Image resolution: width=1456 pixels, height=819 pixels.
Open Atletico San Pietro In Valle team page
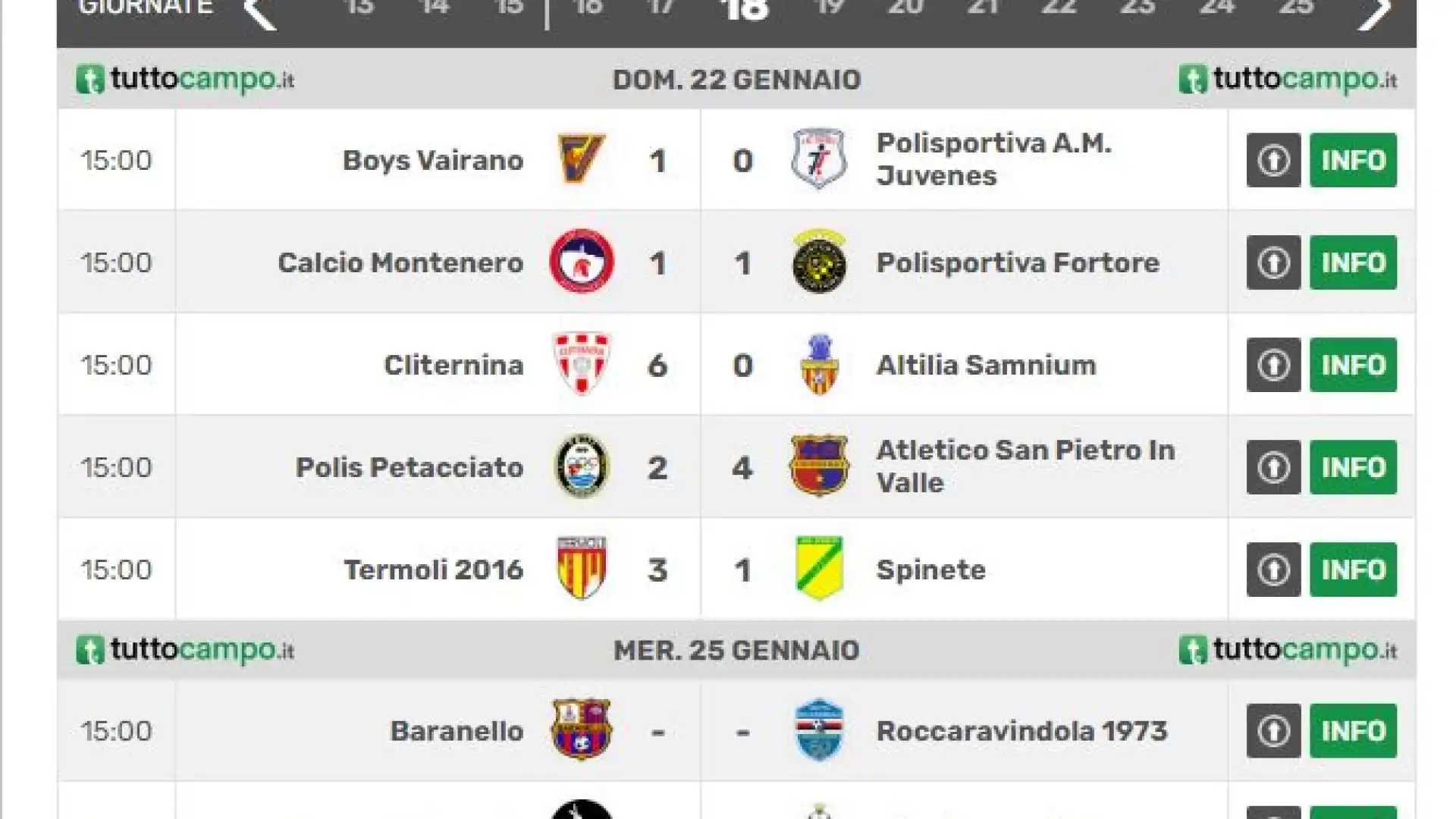coord(1025,466)
